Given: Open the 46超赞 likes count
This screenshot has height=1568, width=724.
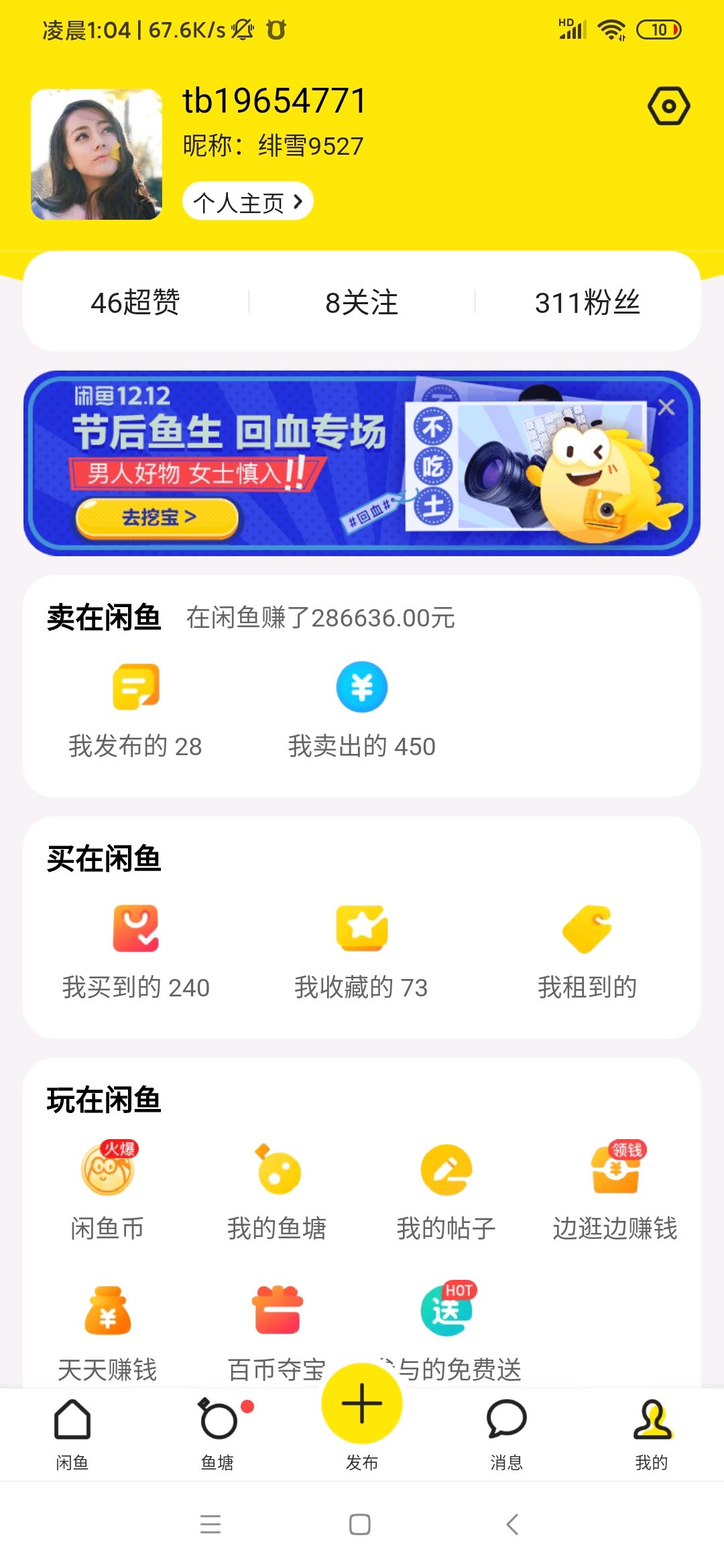Looking at the screenshot, I should [x=135, y=302].
